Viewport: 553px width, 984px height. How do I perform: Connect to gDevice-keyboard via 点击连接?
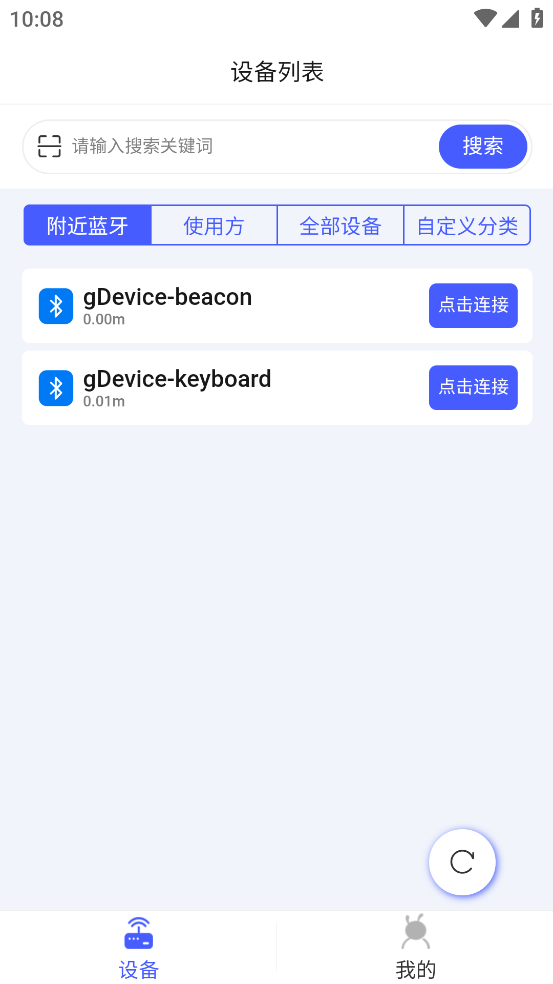(473, 387)
